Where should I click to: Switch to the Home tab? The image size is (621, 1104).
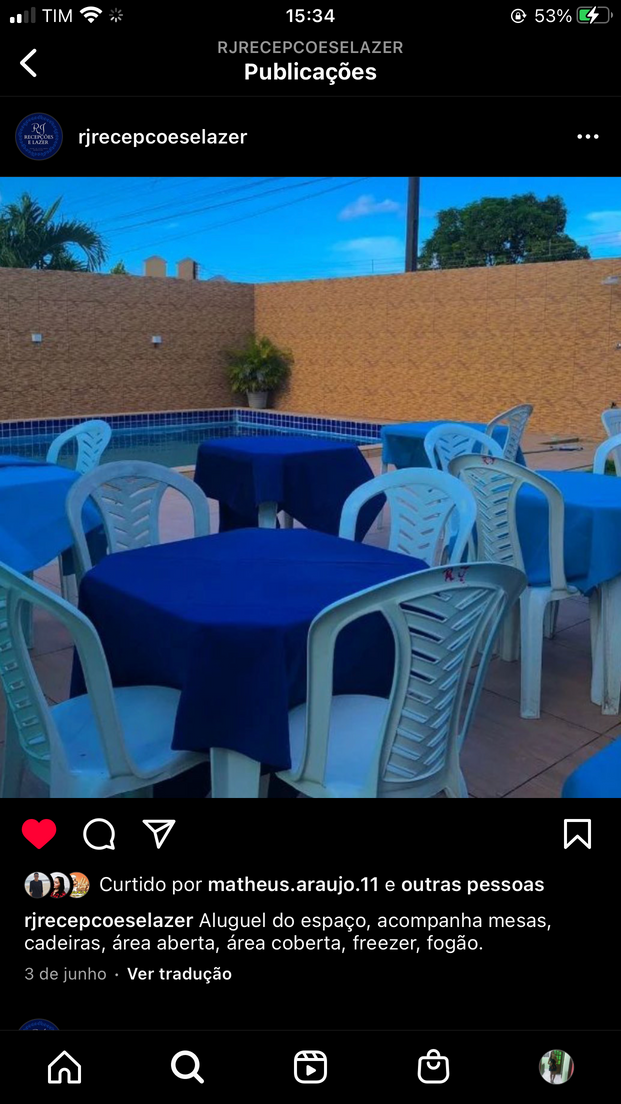65,1067
